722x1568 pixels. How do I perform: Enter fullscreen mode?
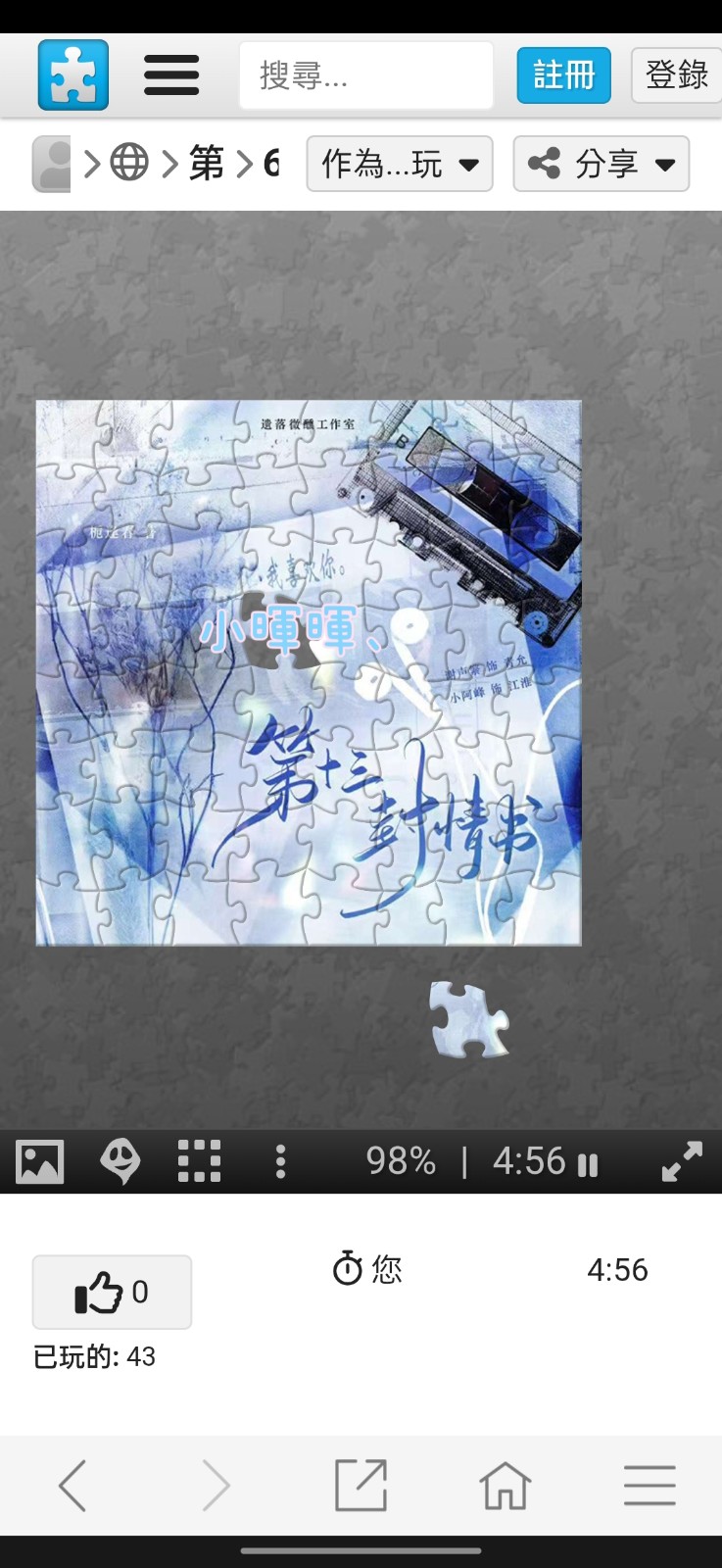682,1162
